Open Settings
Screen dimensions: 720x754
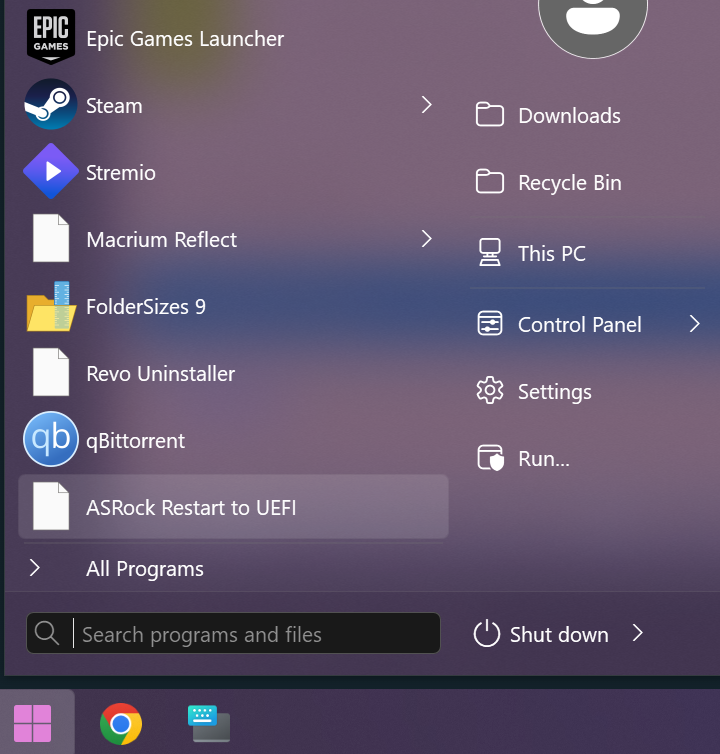tap(554, 392)
